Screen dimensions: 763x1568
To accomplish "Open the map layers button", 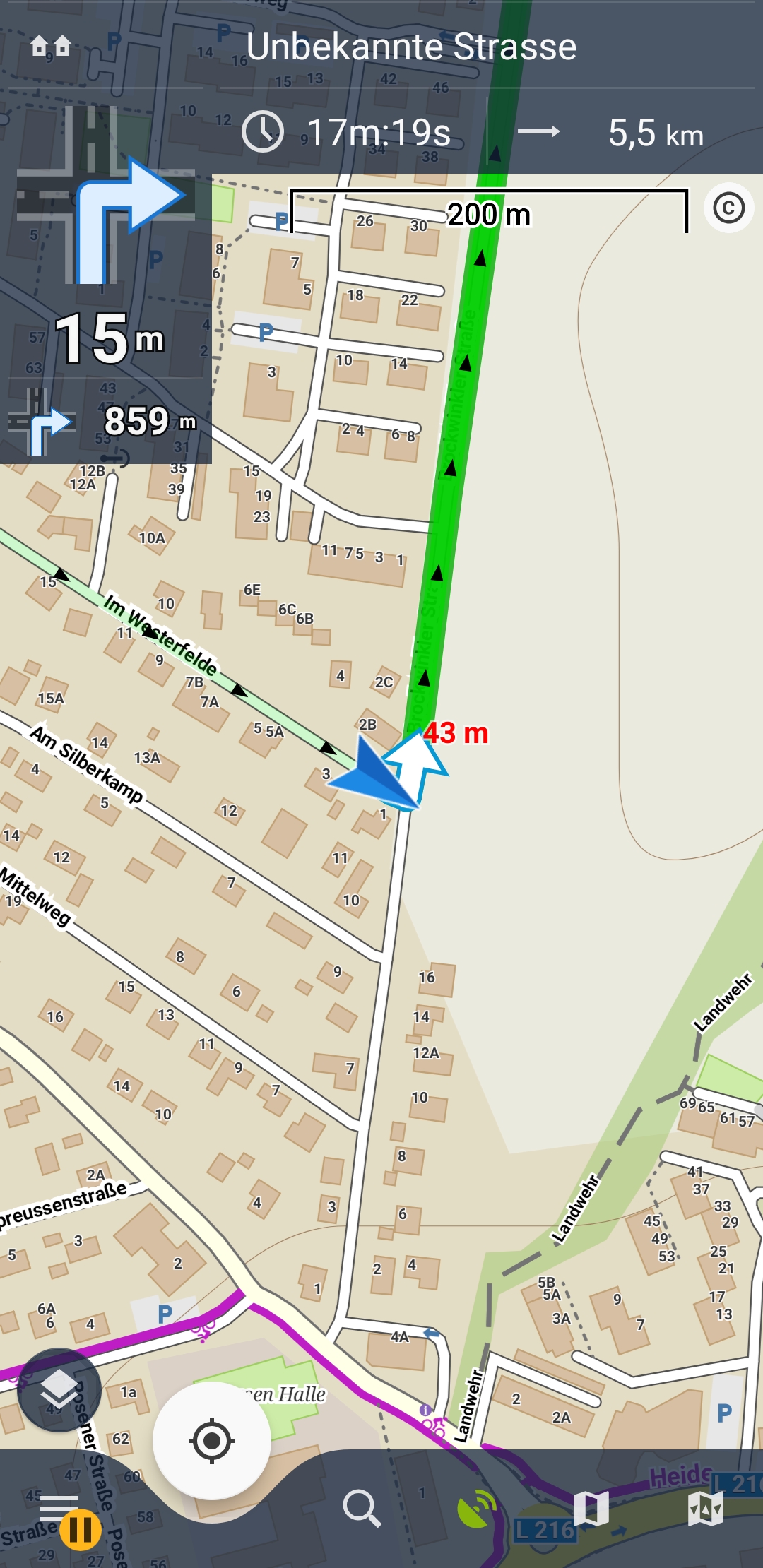I will (x=59, y=1389).
